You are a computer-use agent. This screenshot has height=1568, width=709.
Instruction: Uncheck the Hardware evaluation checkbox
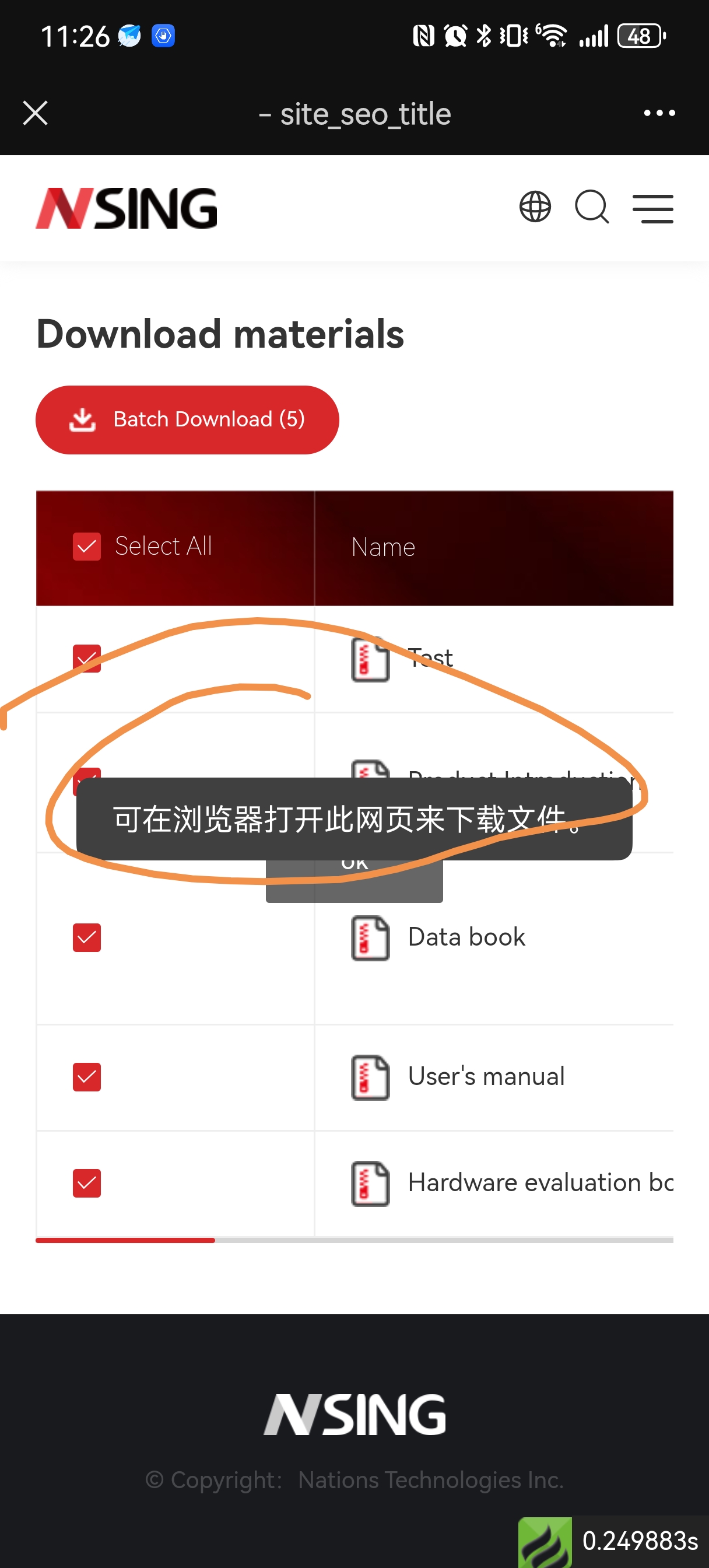click(x=87, y=1182)
